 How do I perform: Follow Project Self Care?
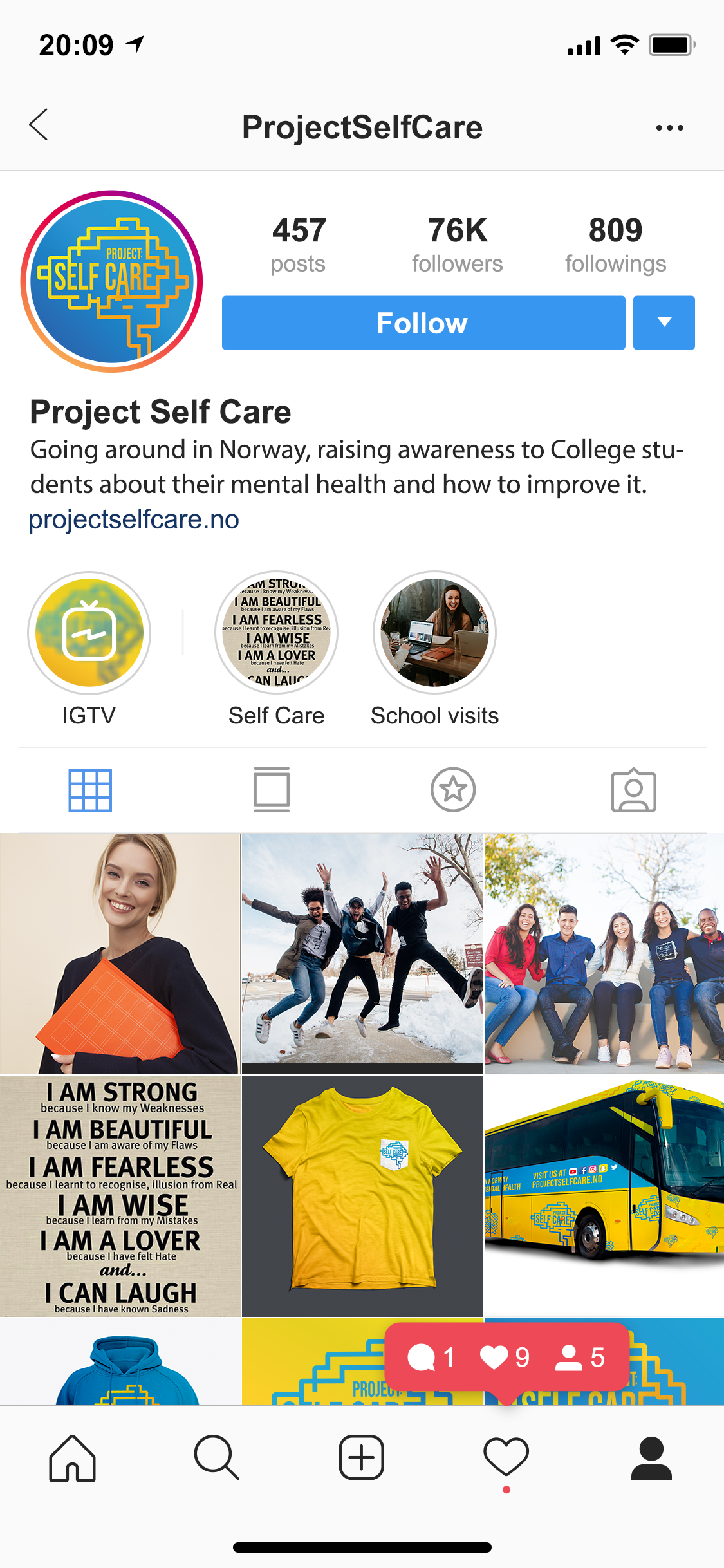click(423, 322)
